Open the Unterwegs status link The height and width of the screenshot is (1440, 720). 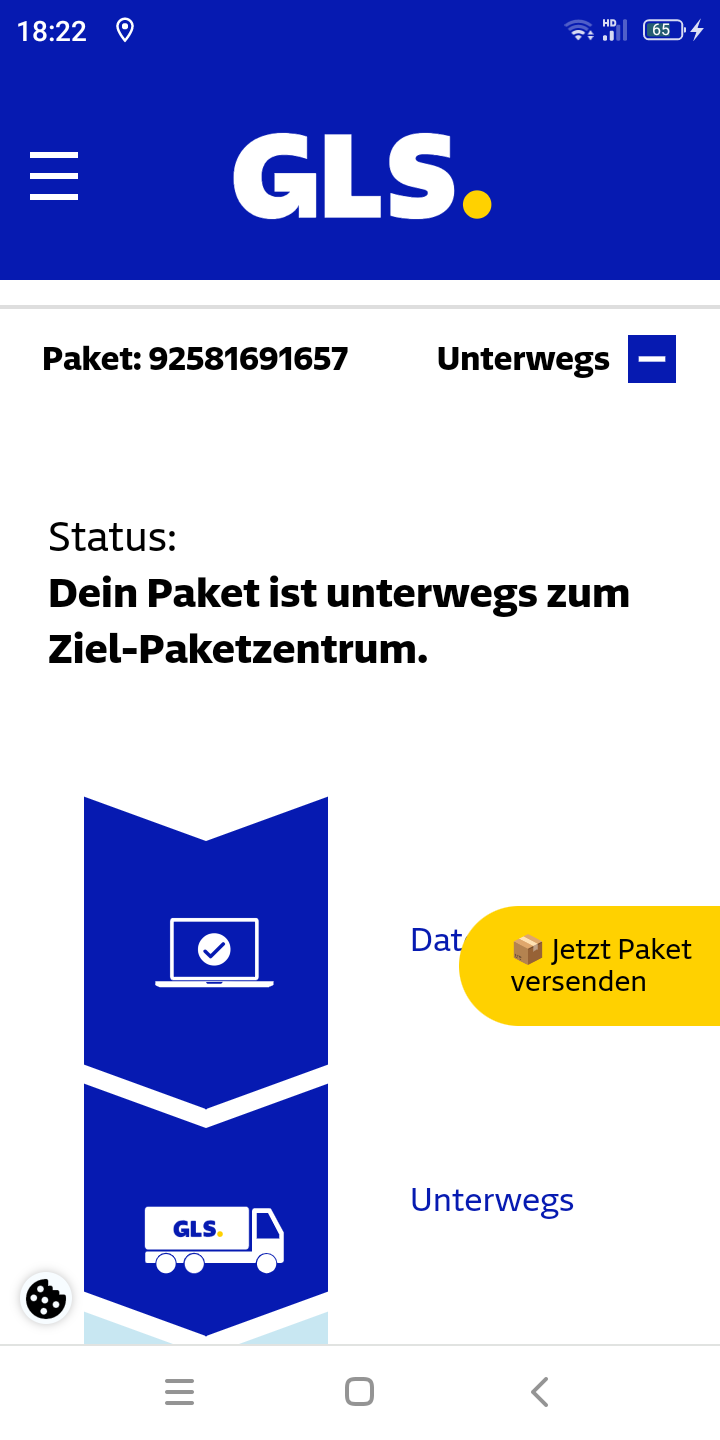tap(492, 1199)
